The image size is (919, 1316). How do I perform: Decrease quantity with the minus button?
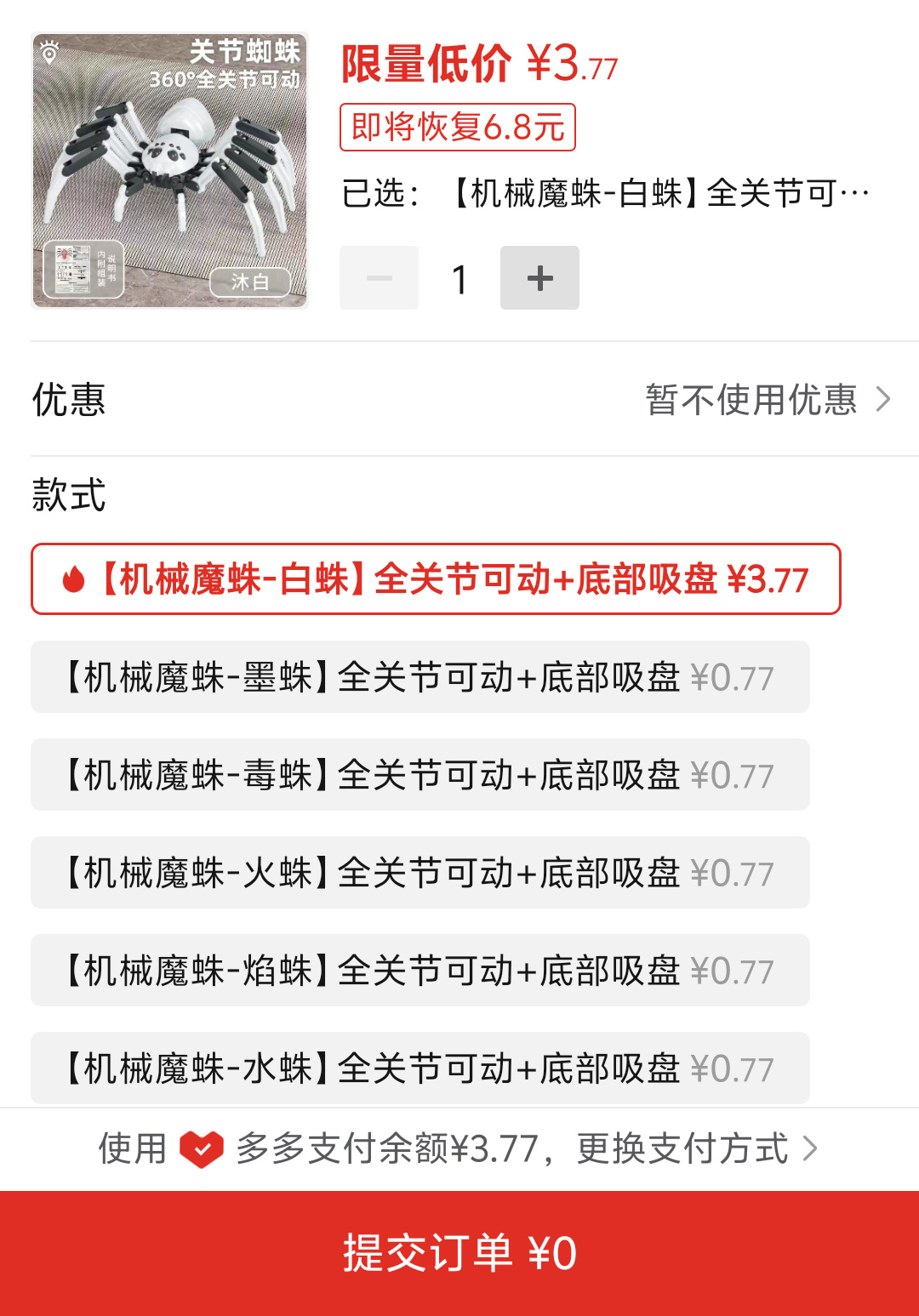point(379,278)
